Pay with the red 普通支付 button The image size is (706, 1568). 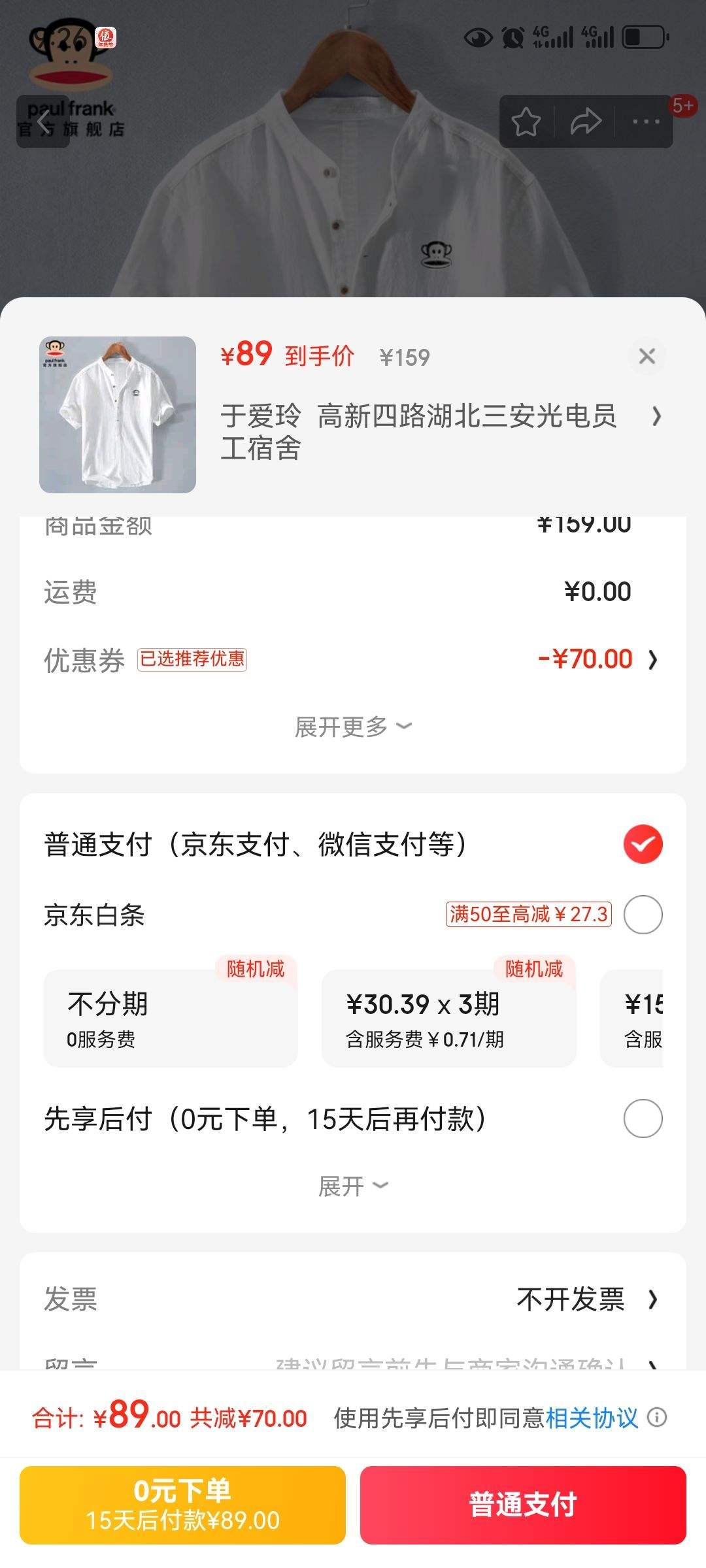[523, 1505]
